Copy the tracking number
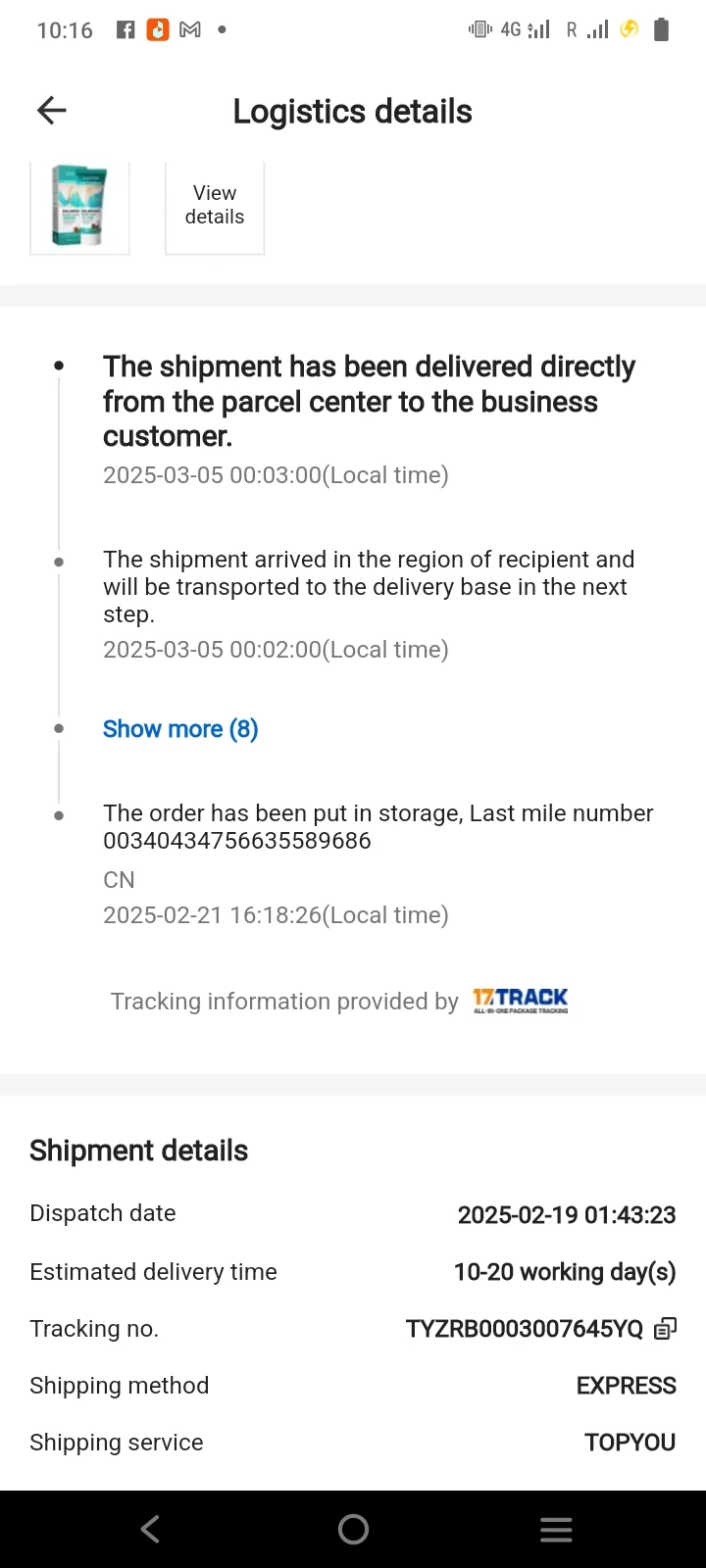This screenshot has width=706, height=1568. click(666, 1329)
